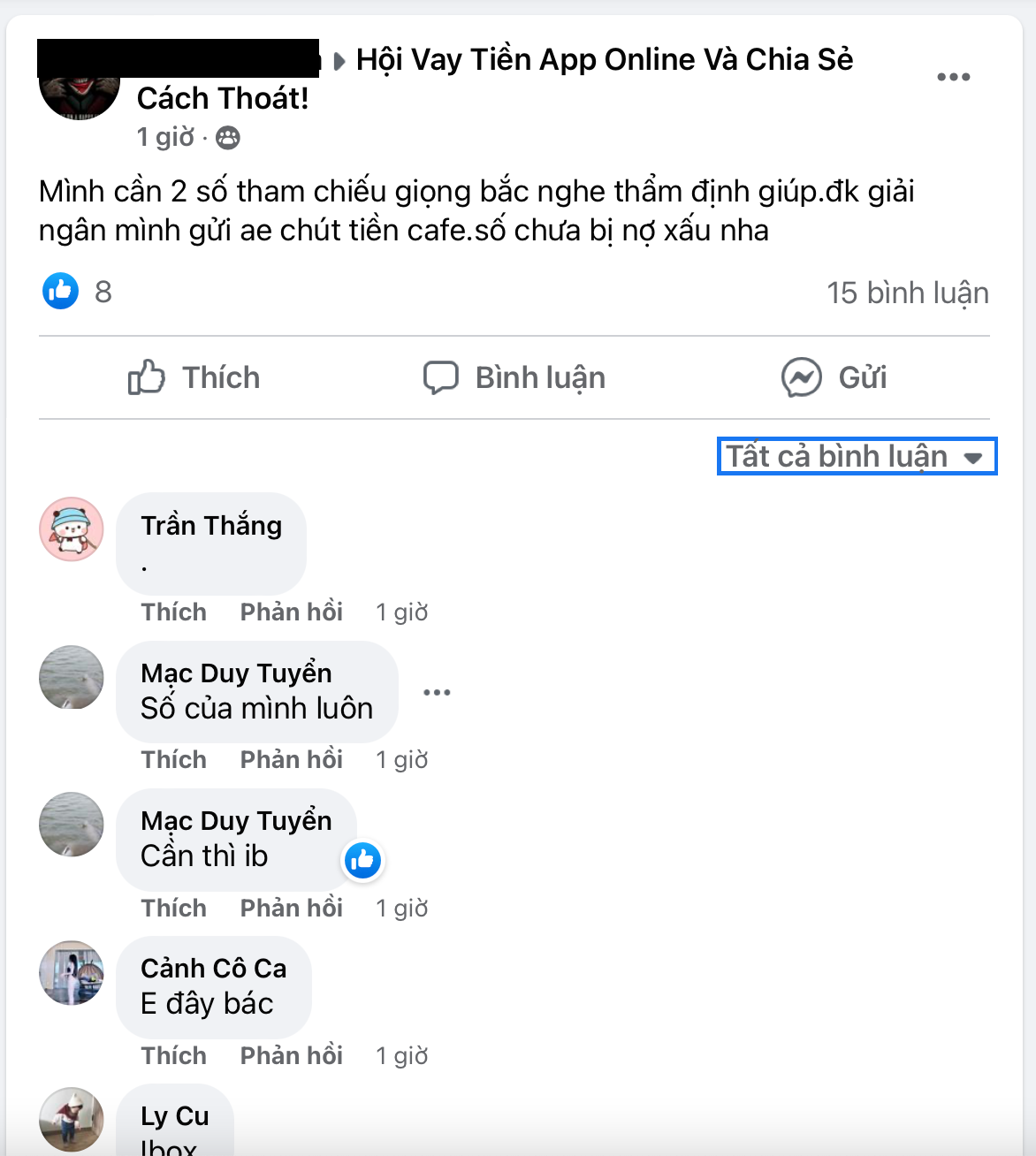Like Trần Thắng's comment
Screen dimensions: 1036x1156
point(173,612)
